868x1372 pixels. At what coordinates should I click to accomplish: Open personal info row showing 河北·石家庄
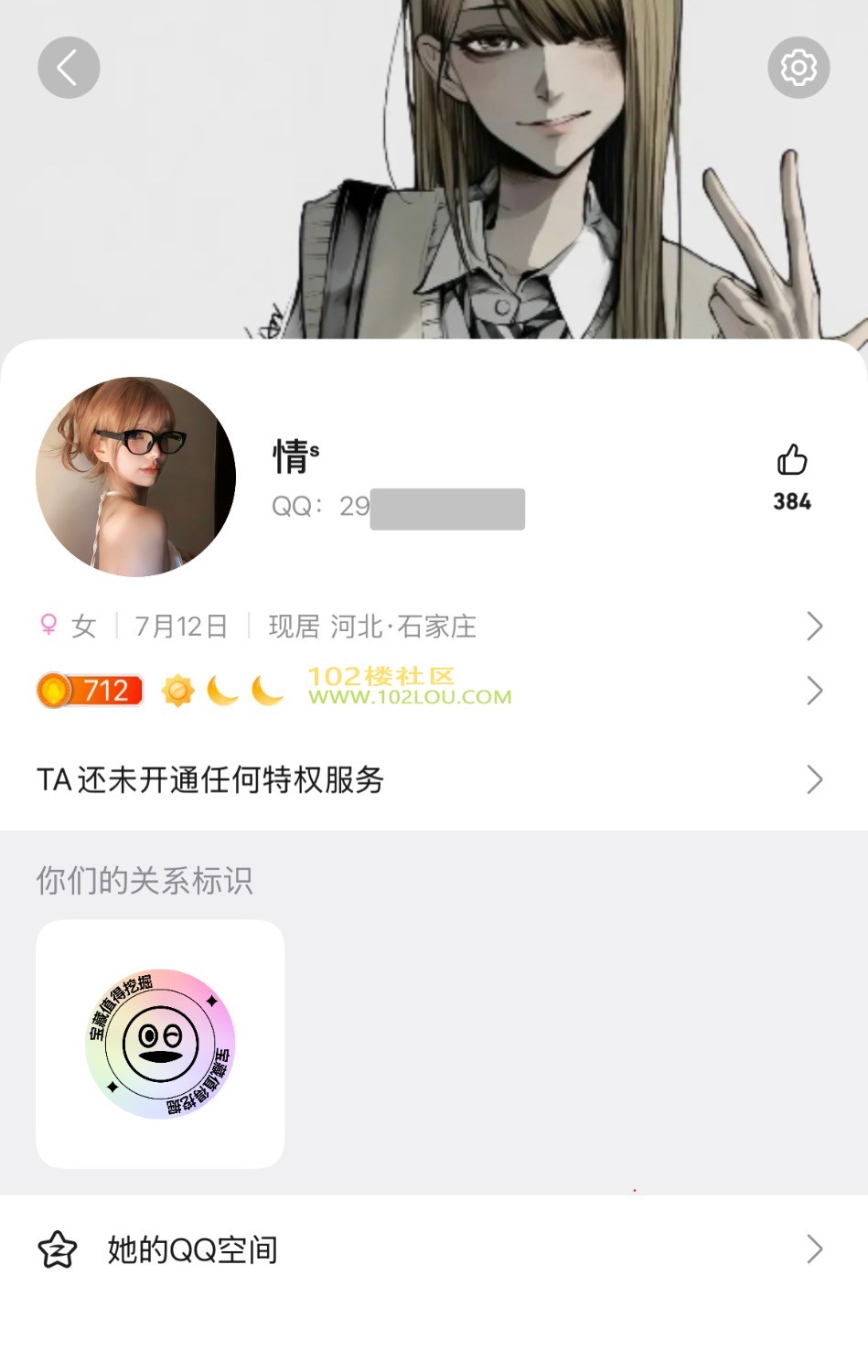(x=430, y=627)
